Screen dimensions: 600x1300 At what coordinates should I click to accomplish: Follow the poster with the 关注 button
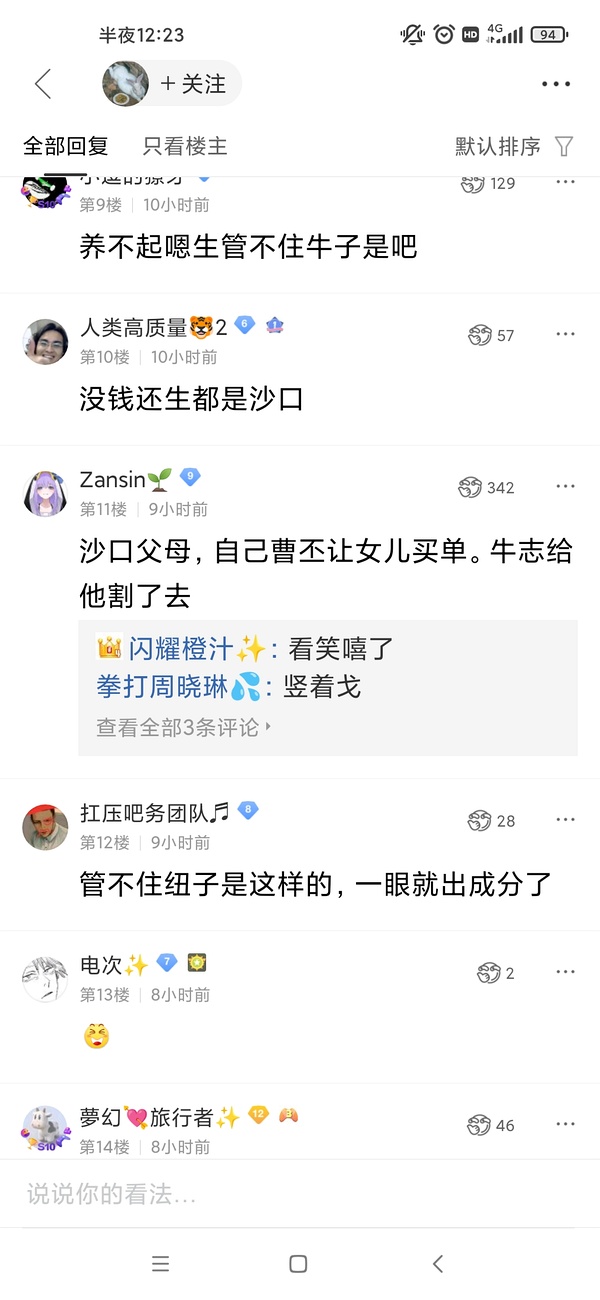pos(193,84)
